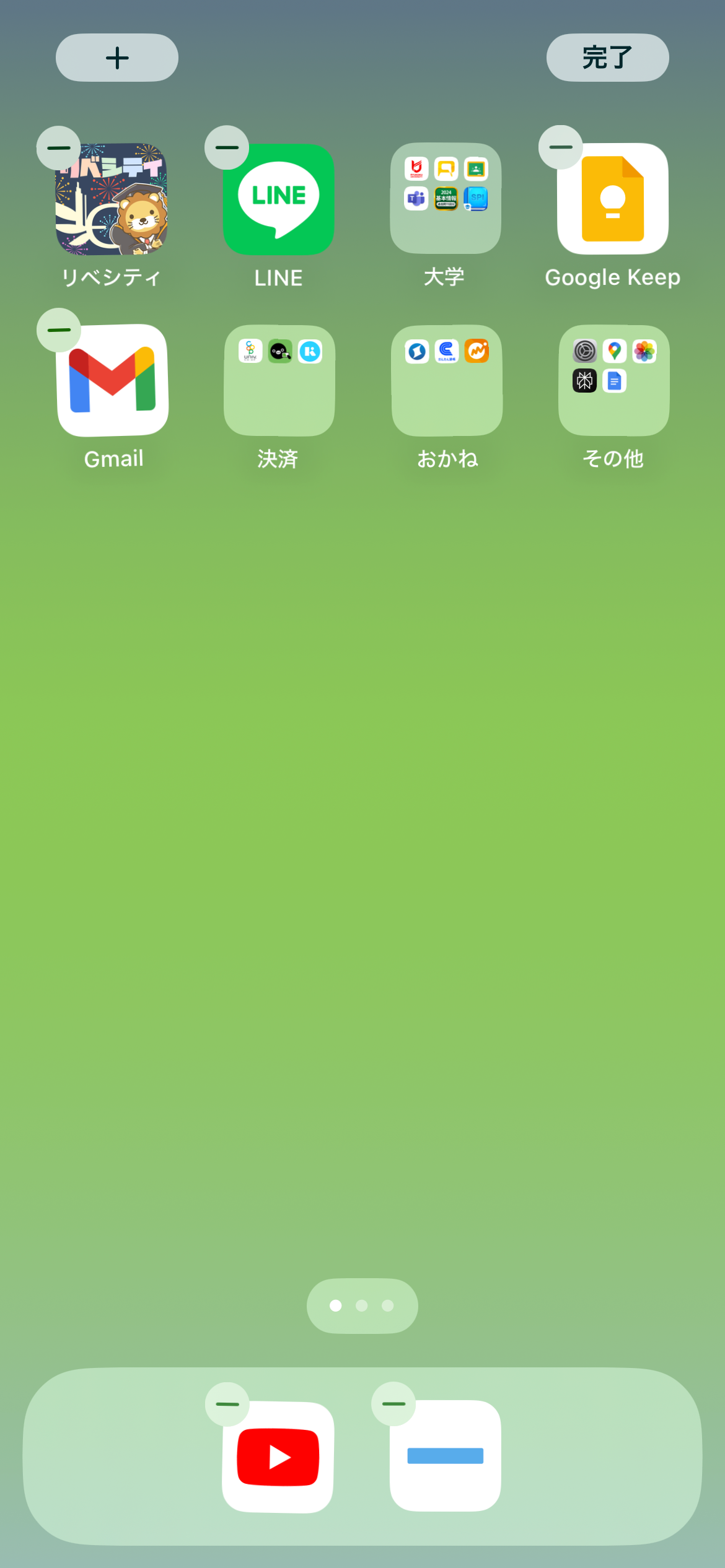Open the 大学 folder
725x1568 pixels.
pos(446,199)
